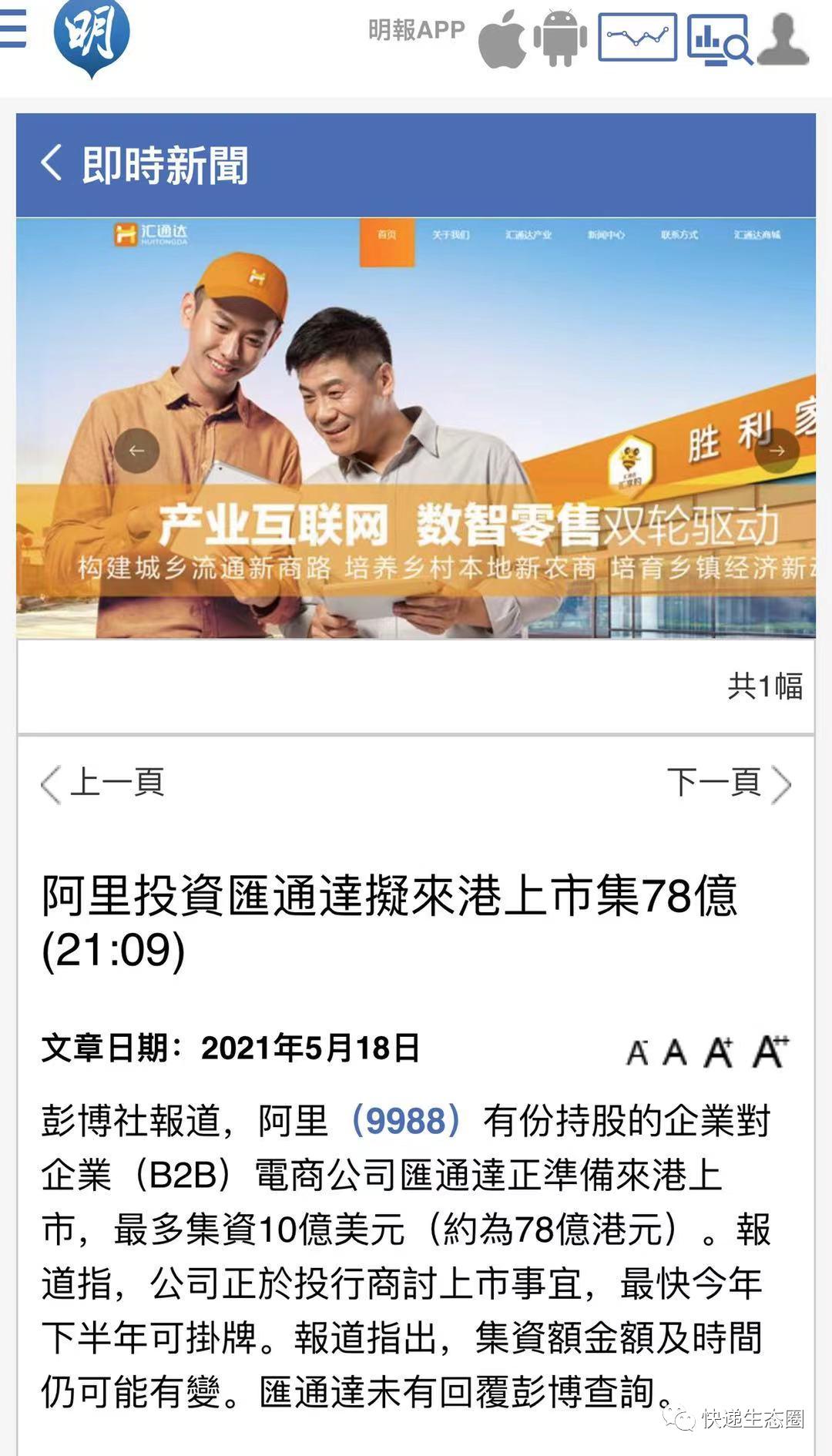Open the article's main photo
The height and width of the screenshot is (1456, 832).
pyautogui.click(x=416, y=428)
